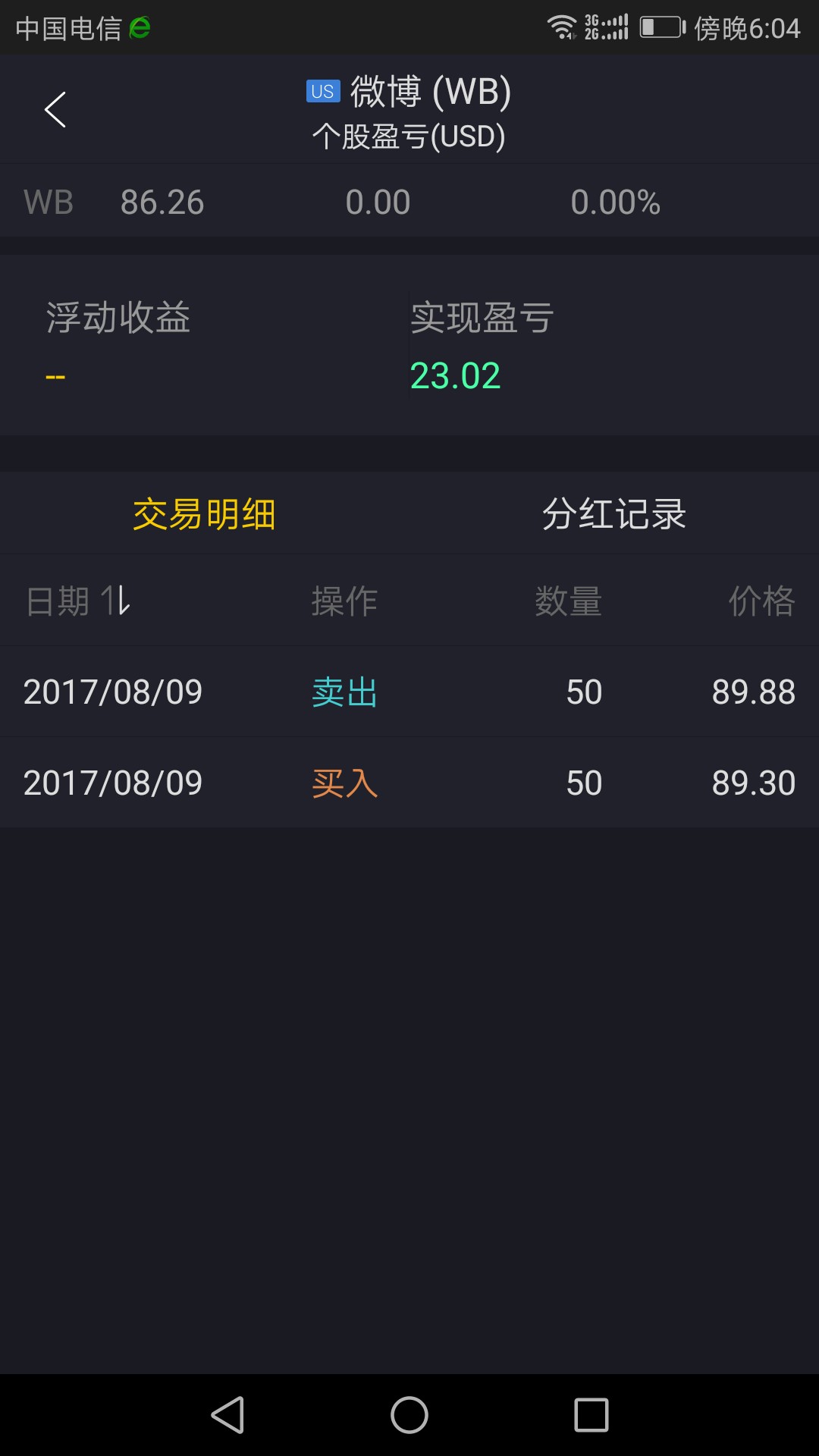The width and height of the screenshot is (819, 1456).
Task: Open the system recent apps button
Action: (591, 1415)
